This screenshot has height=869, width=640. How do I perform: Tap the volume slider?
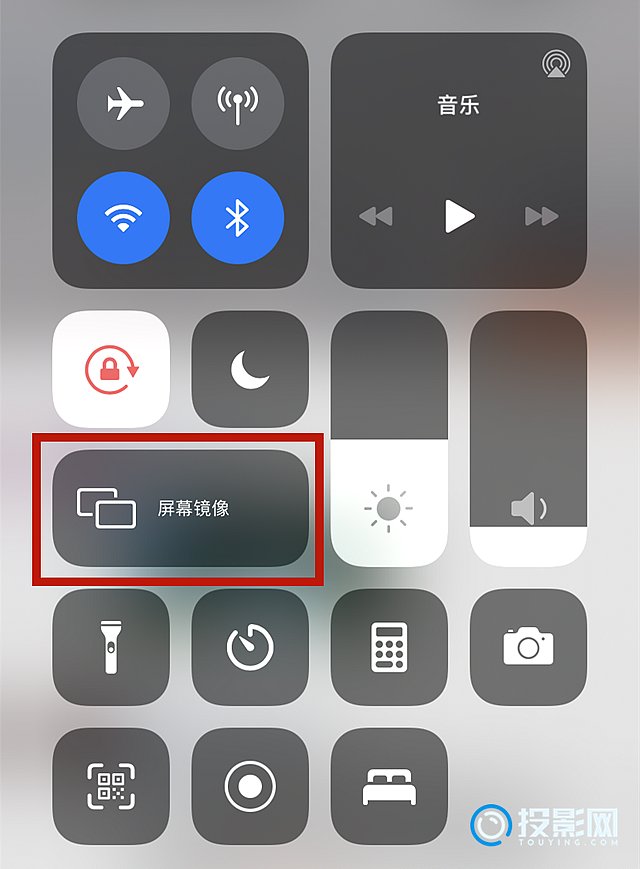pos(528,440)
